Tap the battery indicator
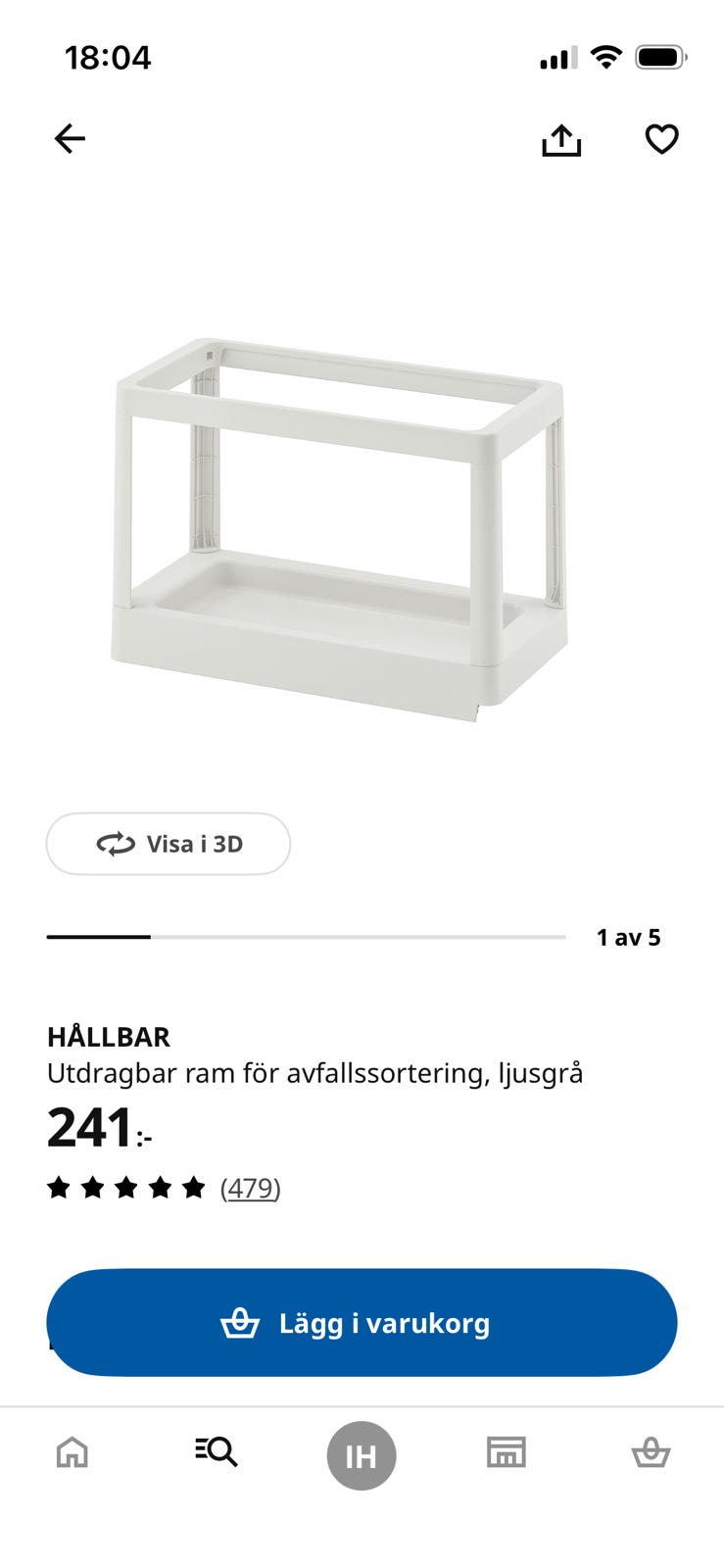The width and height of the screenshot is (724, 1568). [x=660, y=57]
